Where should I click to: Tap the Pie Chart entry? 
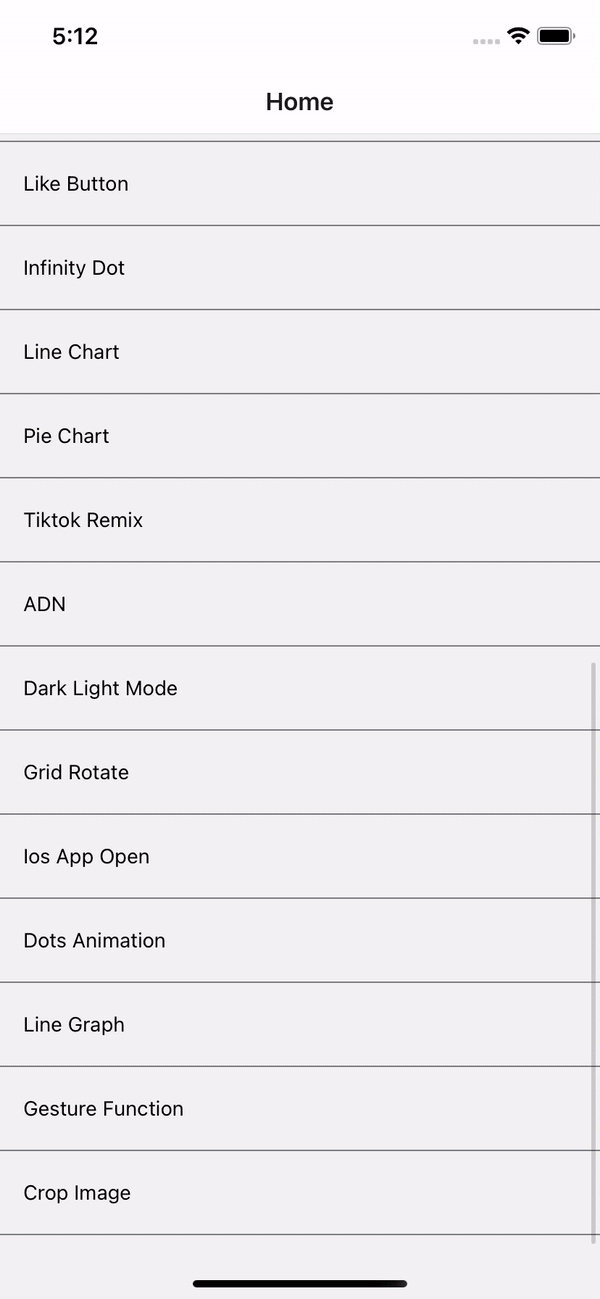pos(300,436)
